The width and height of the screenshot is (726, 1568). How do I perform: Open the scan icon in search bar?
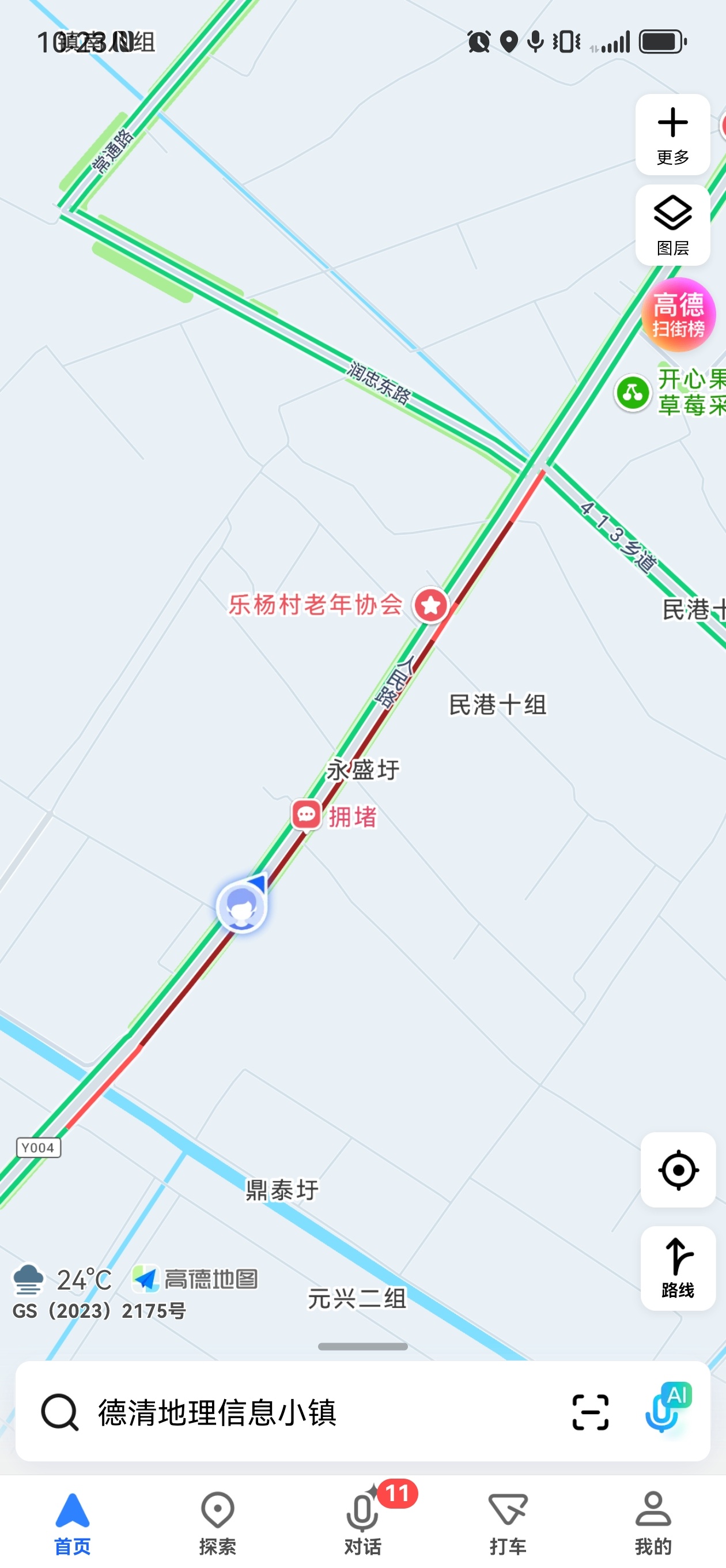[590, 1412]
